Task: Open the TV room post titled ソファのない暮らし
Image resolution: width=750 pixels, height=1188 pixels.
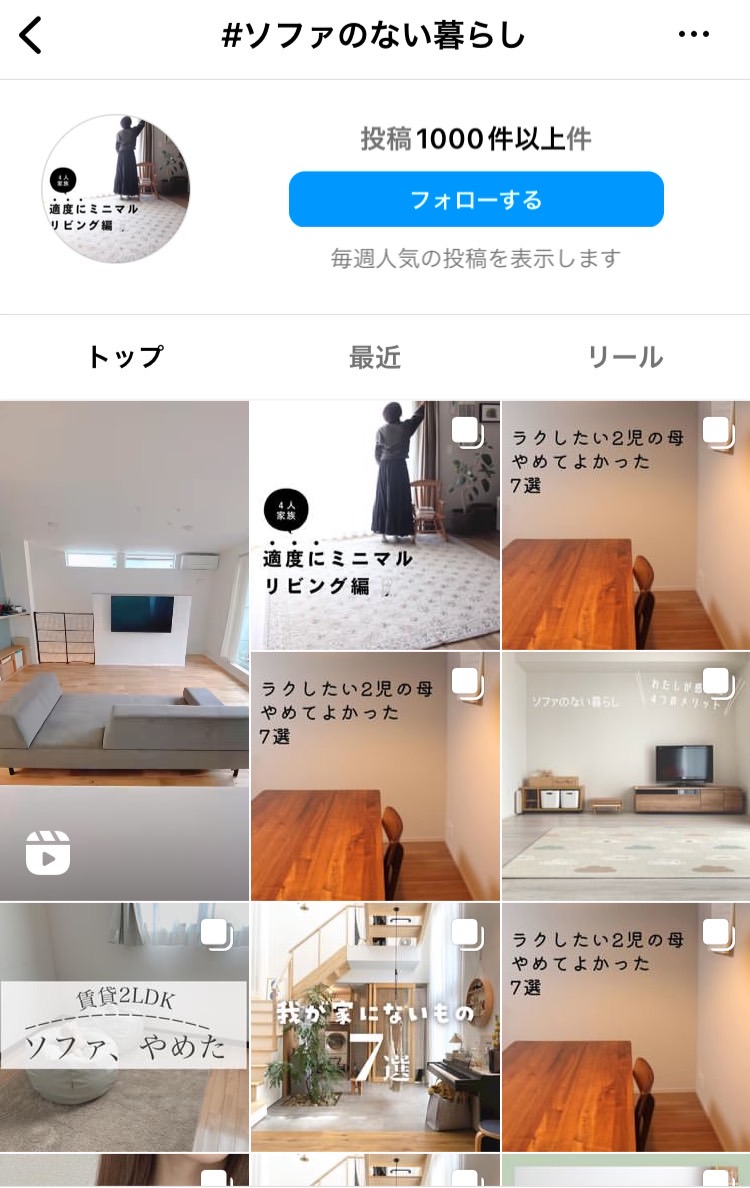Action: (625, 776)
